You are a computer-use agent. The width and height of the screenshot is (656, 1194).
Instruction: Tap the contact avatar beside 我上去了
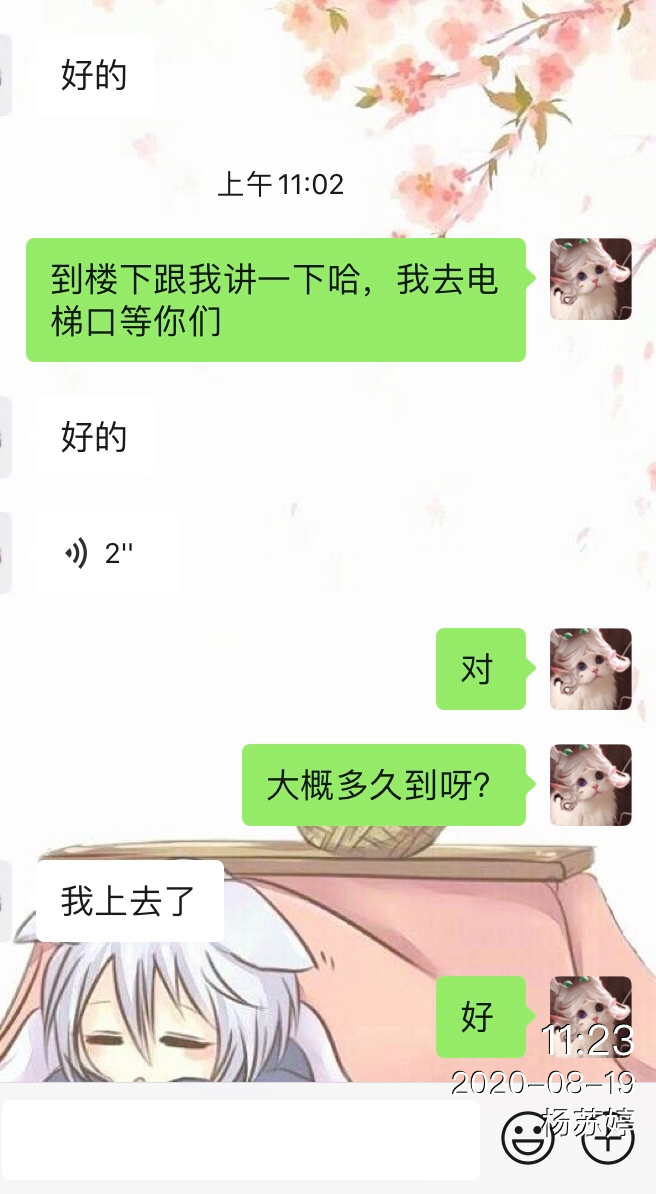5,901
